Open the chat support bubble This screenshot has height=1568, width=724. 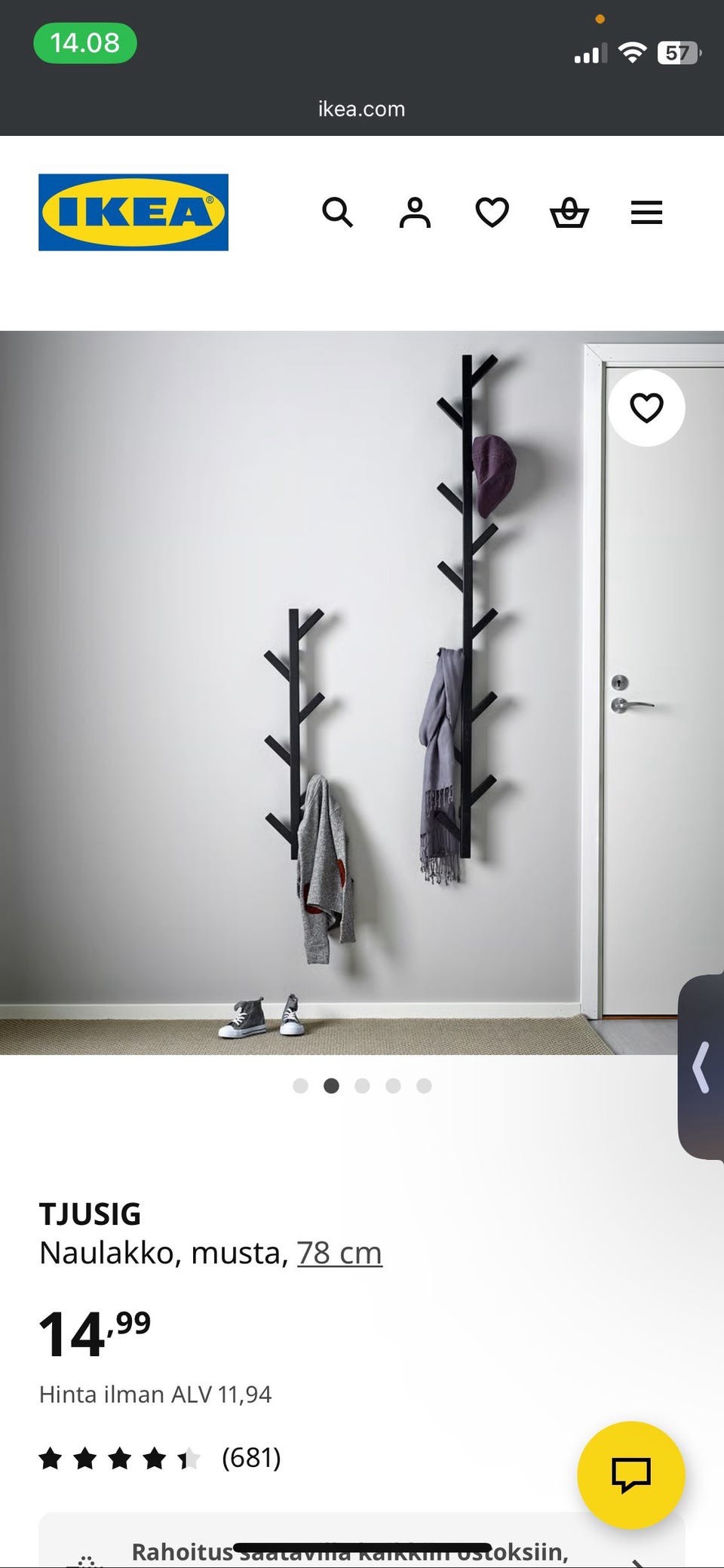[x=630, y=1474]
